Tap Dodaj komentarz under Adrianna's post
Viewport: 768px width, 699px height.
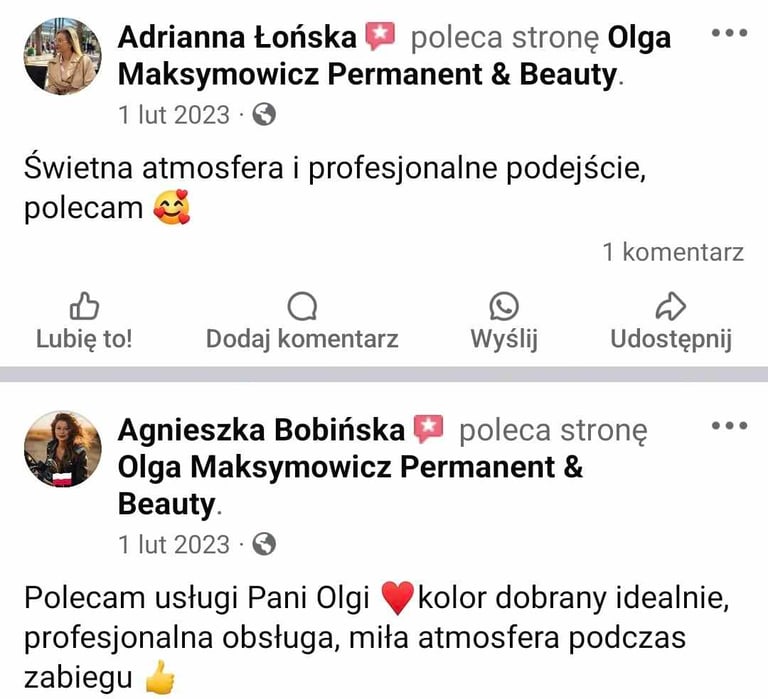[302, 322]
